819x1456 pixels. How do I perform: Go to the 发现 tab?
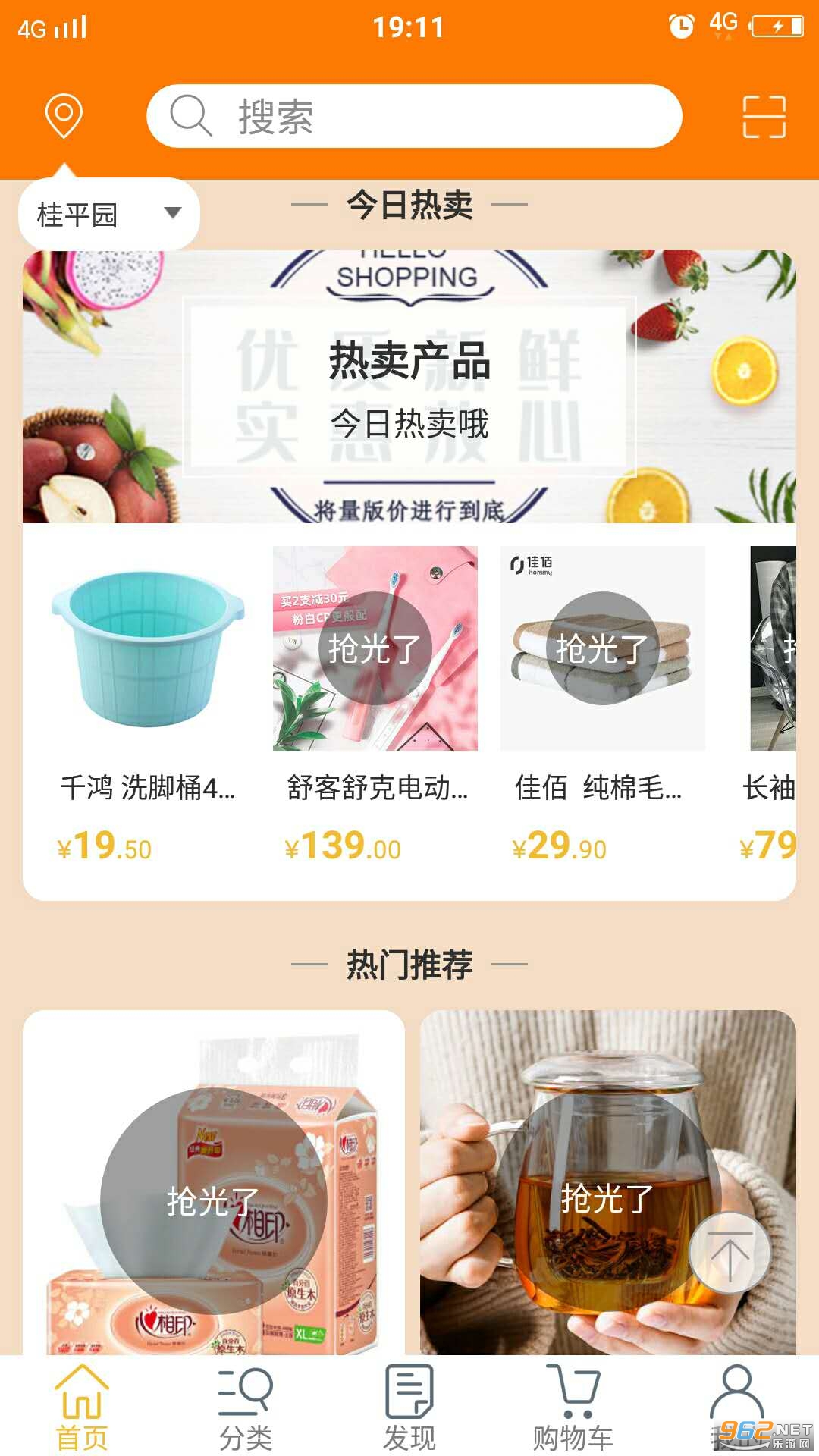[409, 1407]
